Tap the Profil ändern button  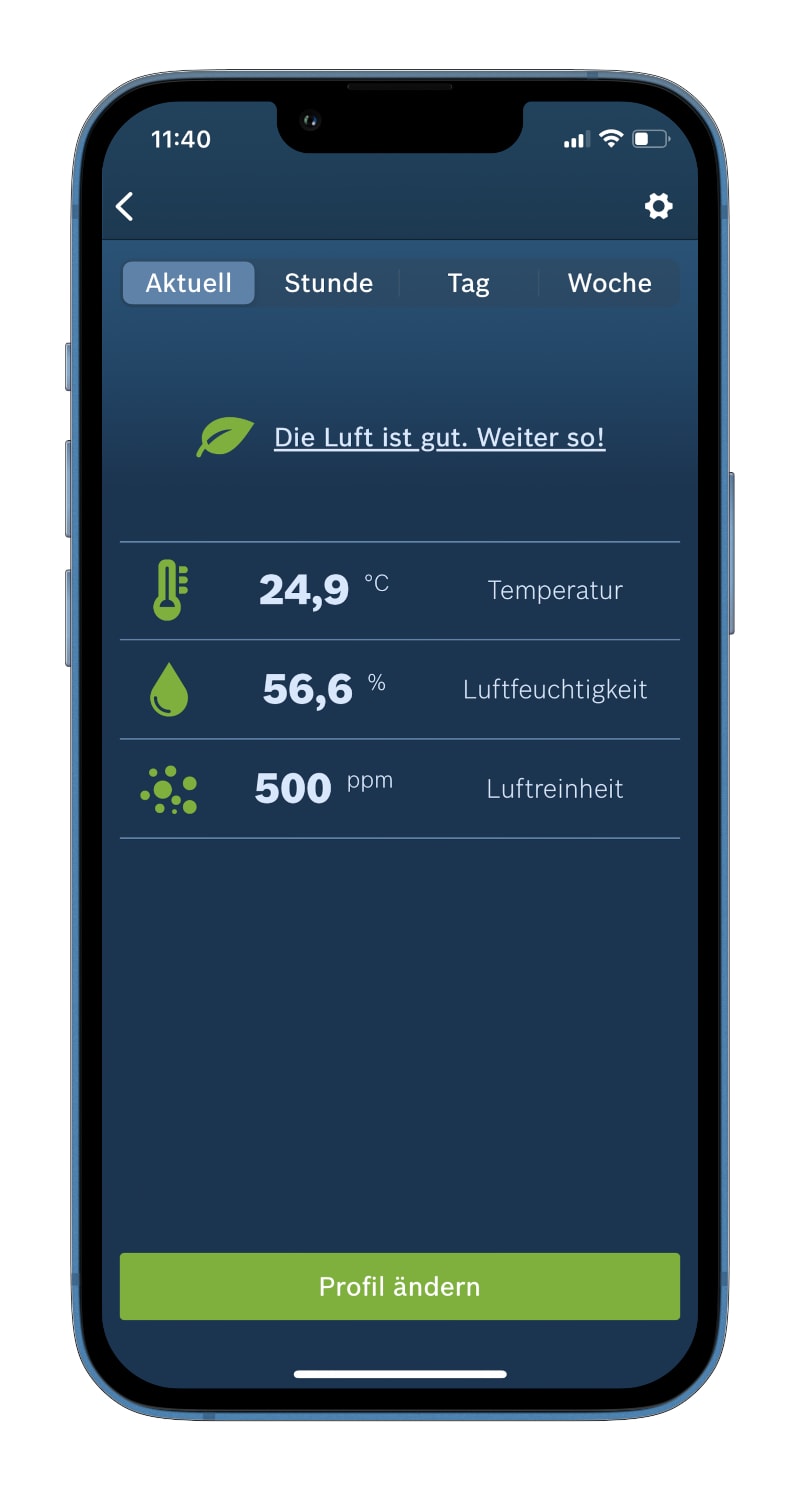point(400,1286)
